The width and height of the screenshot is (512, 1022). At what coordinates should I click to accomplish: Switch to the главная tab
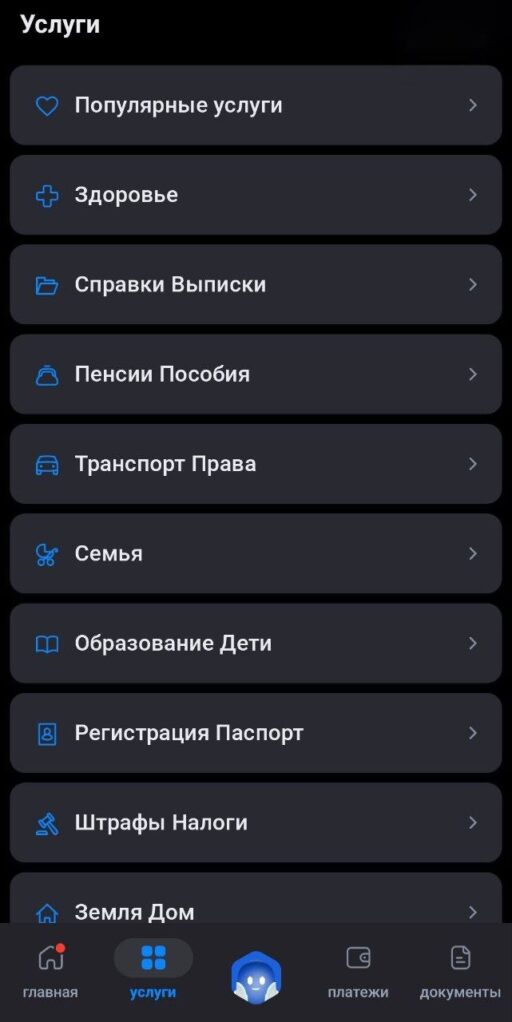pyautogui.click(x=50, y=970)
